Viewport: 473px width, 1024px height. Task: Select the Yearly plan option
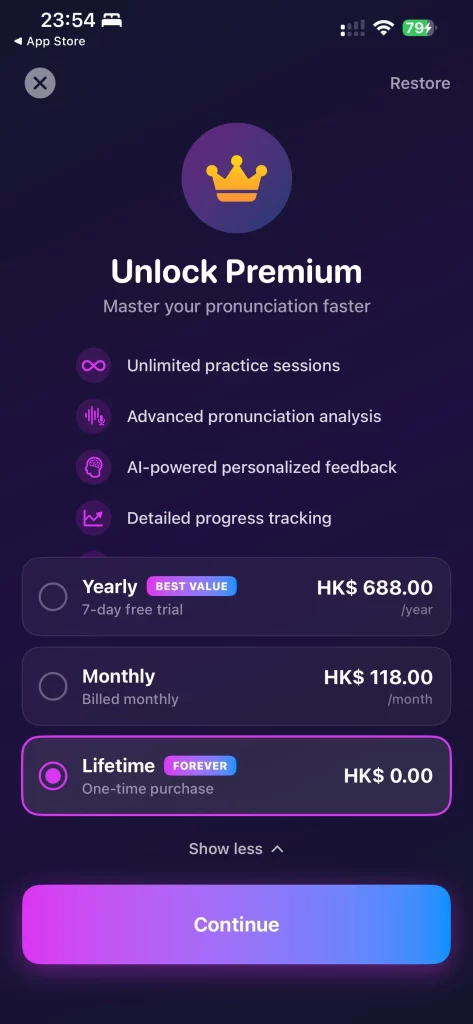pos(236,596)
